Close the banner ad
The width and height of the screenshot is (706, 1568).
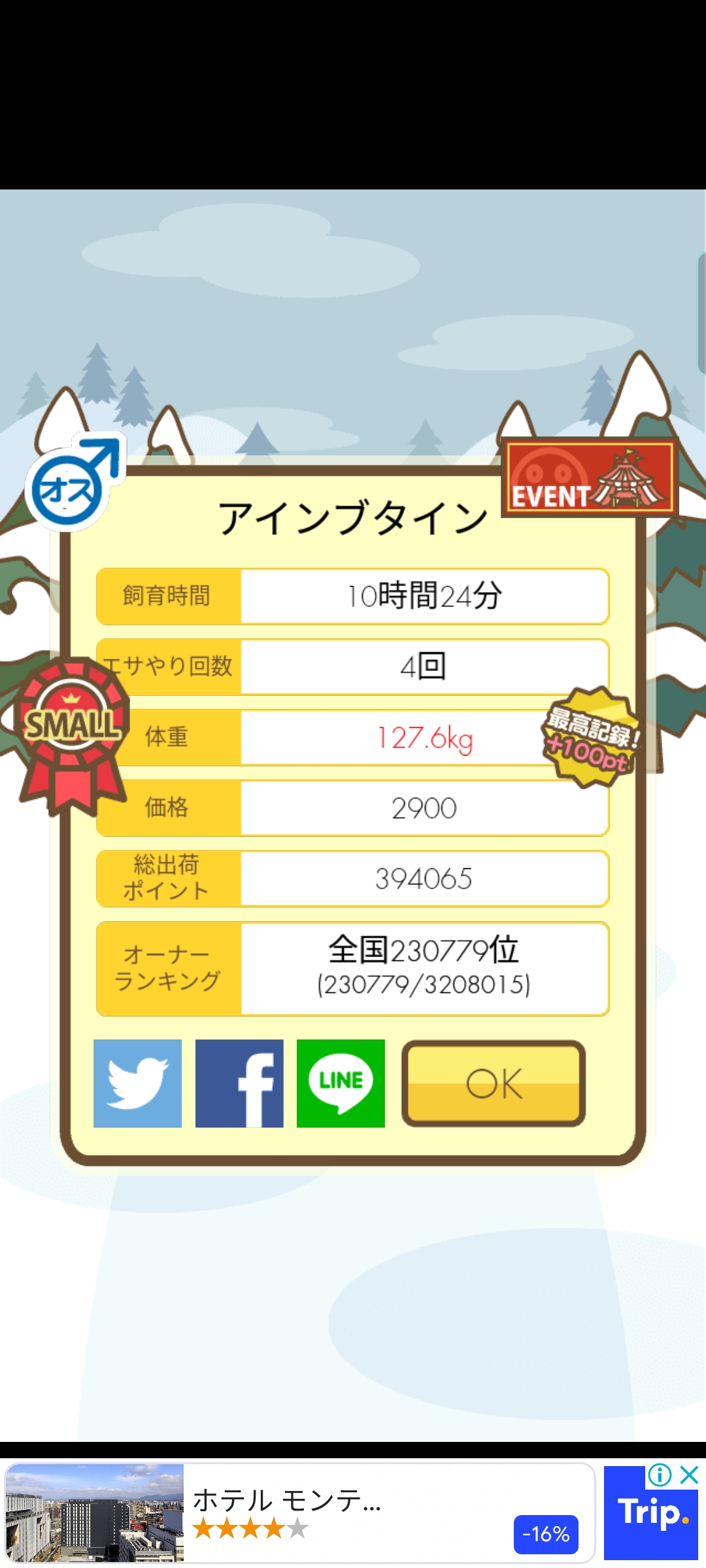coord(690,1475)
